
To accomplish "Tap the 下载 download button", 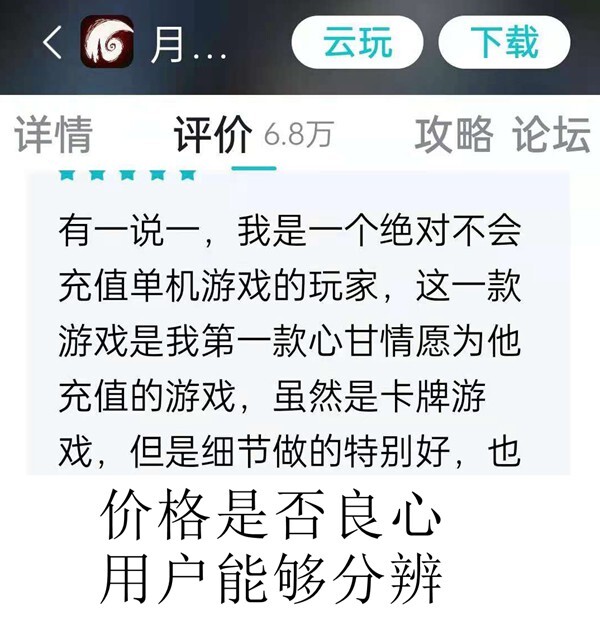I will [x=503, y=44].
